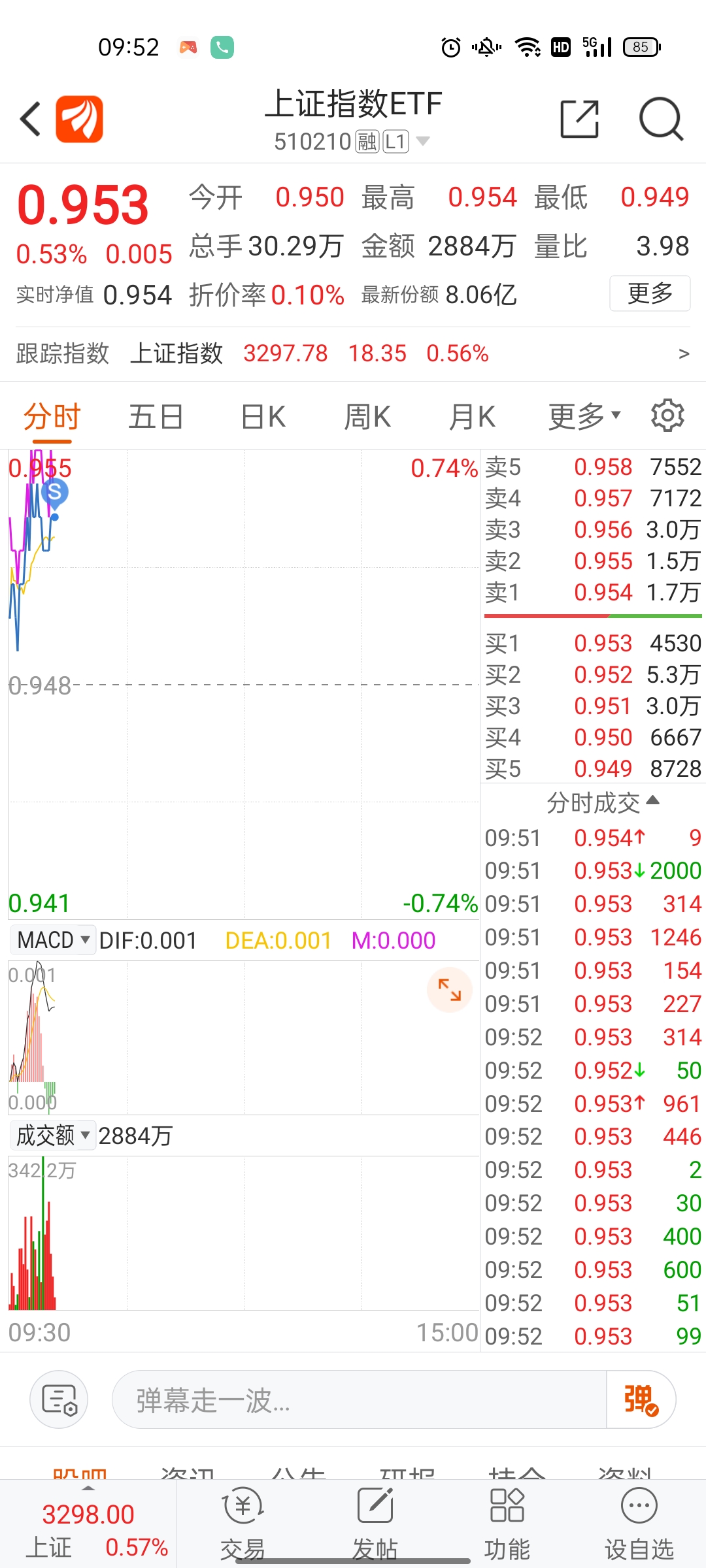Viewport: 706px width, 1568px height.
Task: Open tracked index 上证指数 details
Action: tap(178, 353)
